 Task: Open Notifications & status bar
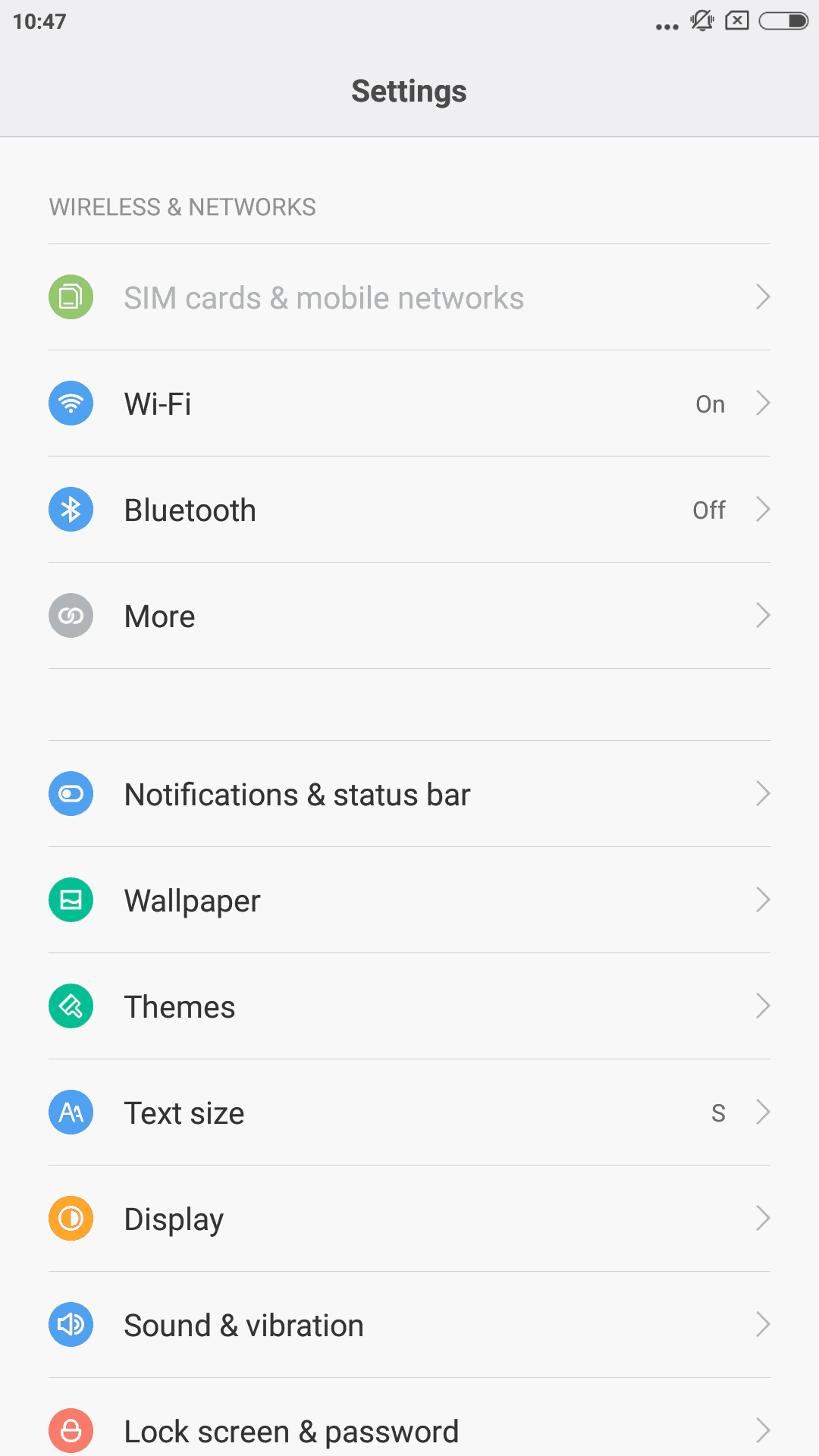pyautogui.click(x=409, y=794)
